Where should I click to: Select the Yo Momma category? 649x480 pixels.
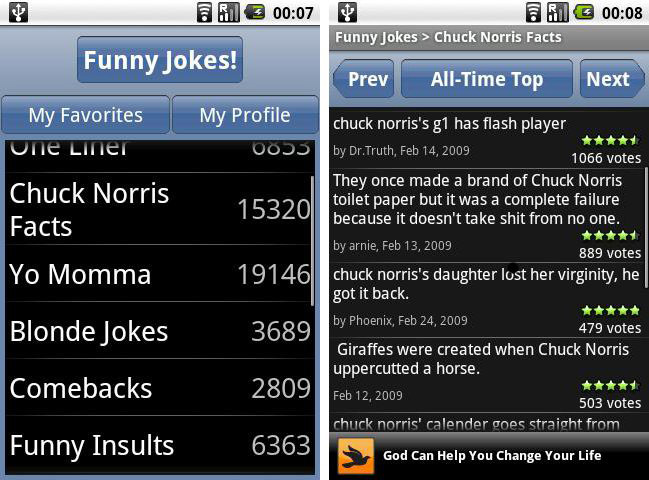[x=160, y=274]
